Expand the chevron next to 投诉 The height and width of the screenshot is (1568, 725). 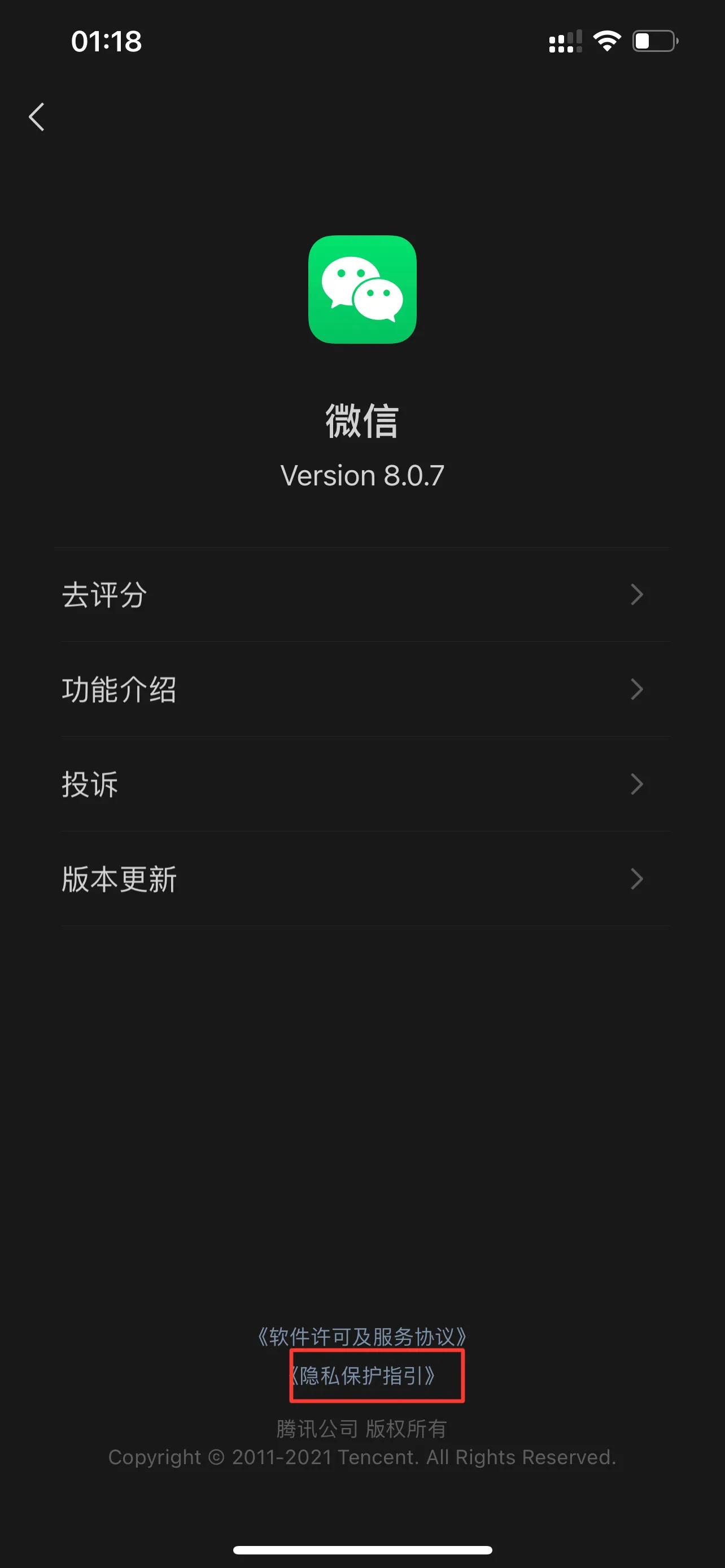tap(637, 785)
